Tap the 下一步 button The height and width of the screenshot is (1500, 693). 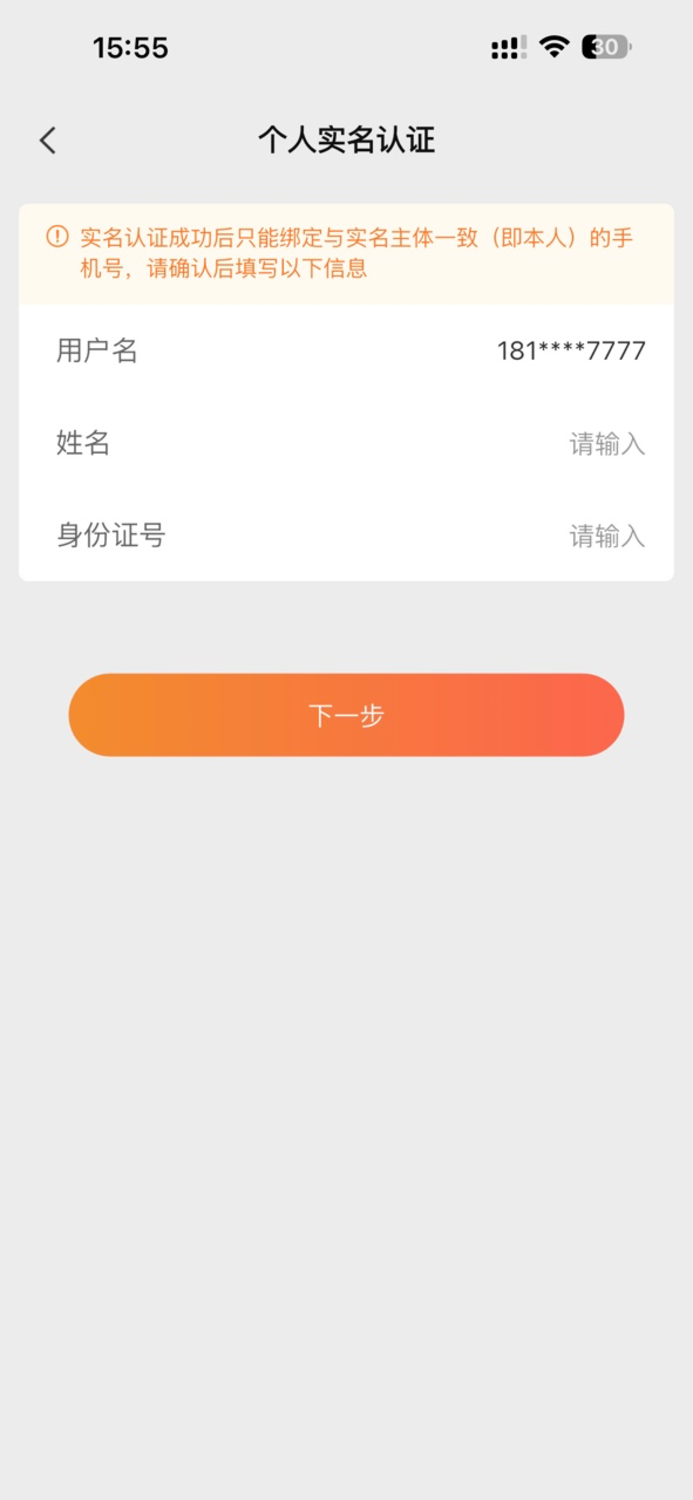tap(346, 715)
